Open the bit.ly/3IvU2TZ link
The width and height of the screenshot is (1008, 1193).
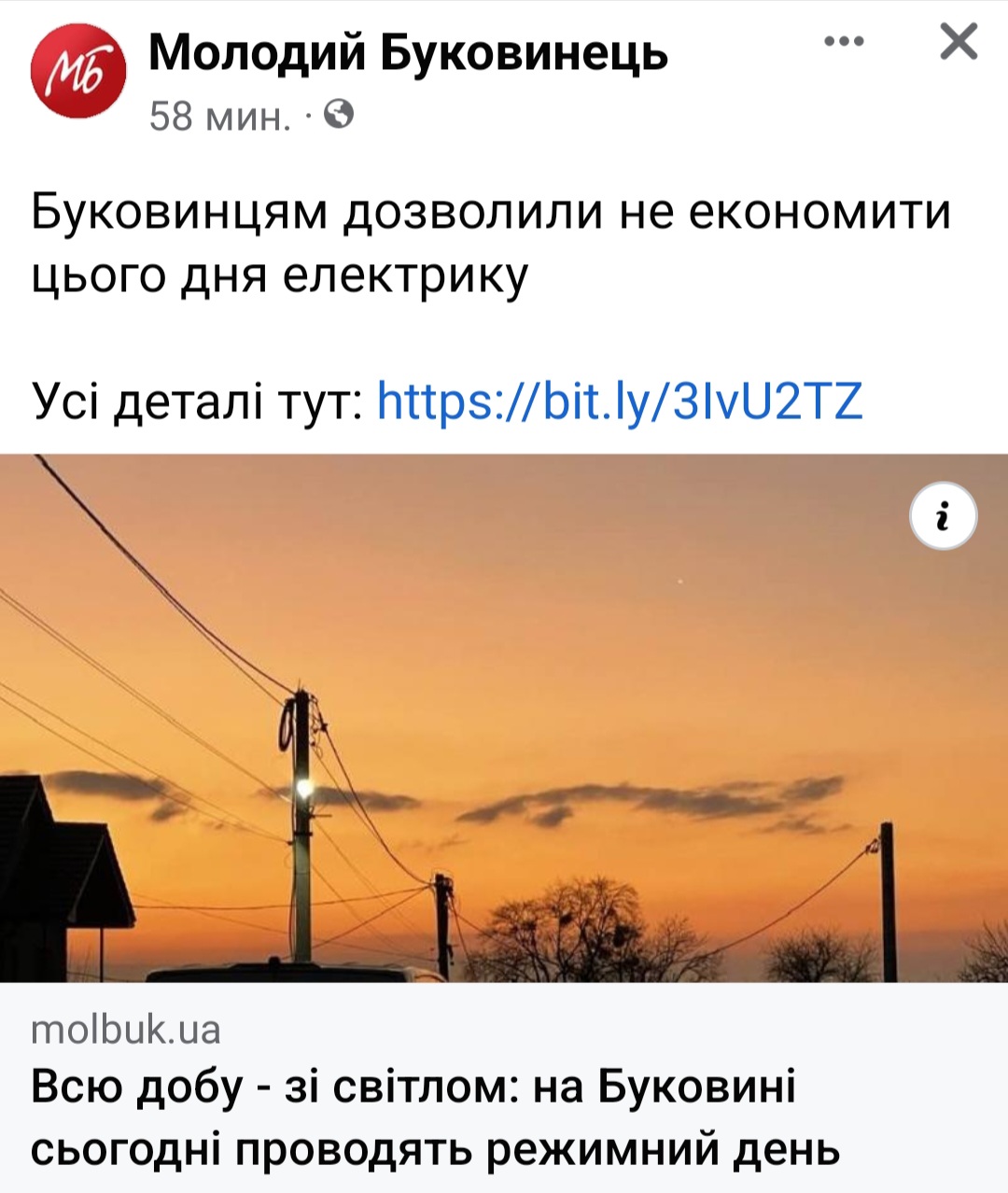619,401
